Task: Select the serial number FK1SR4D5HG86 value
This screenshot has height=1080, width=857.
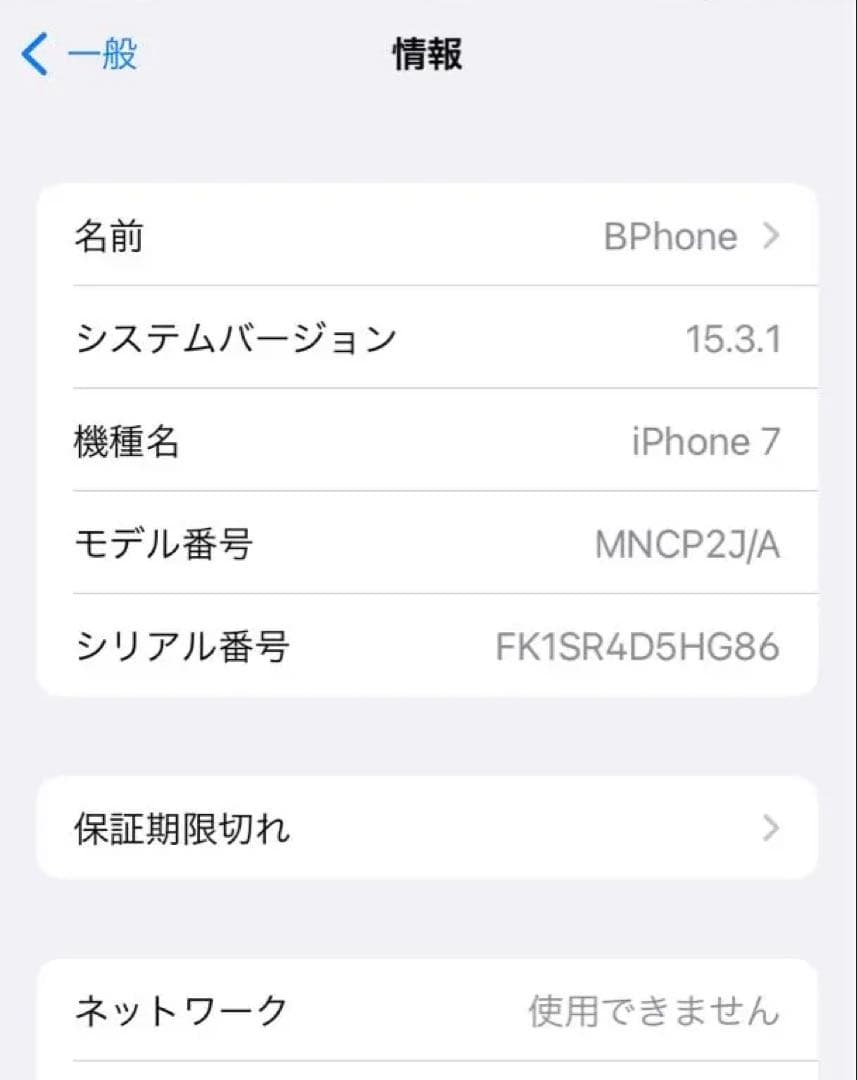Action: tap(637, 647)
